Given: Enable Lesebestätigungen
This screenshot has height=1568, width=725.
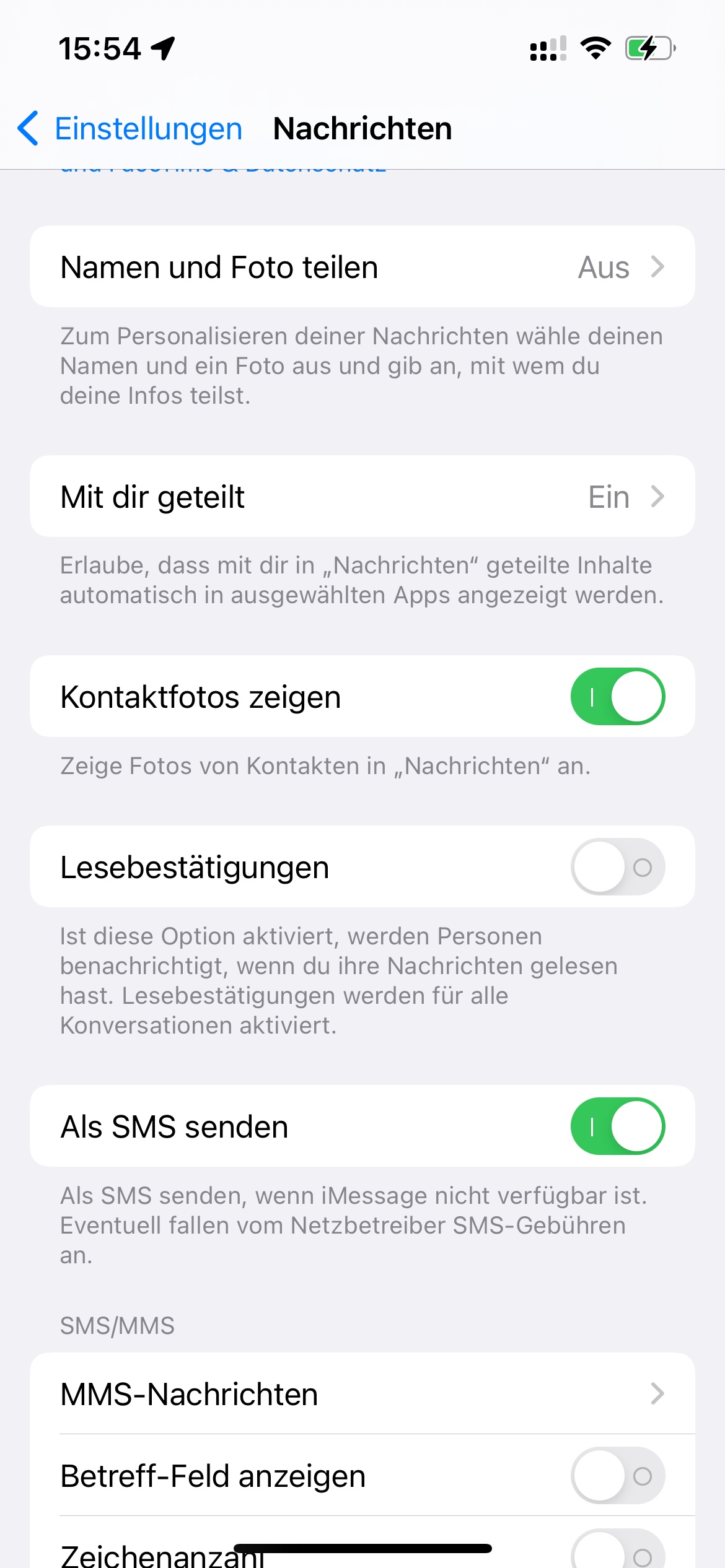Looking at the screenshot, I should 618,867.
